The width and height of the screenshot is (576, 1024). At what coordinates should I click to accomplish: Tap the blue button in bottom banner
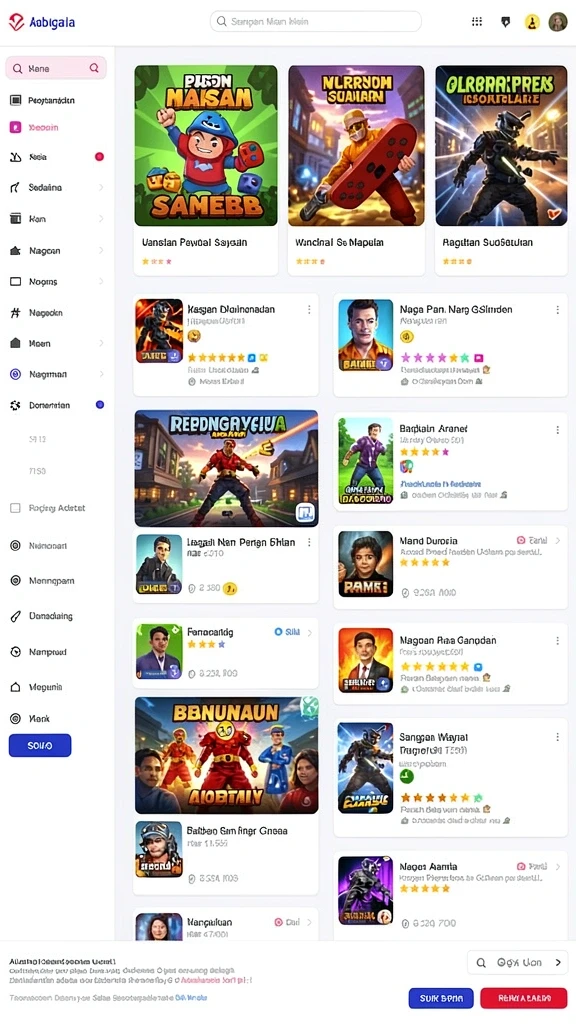[441, 998]
